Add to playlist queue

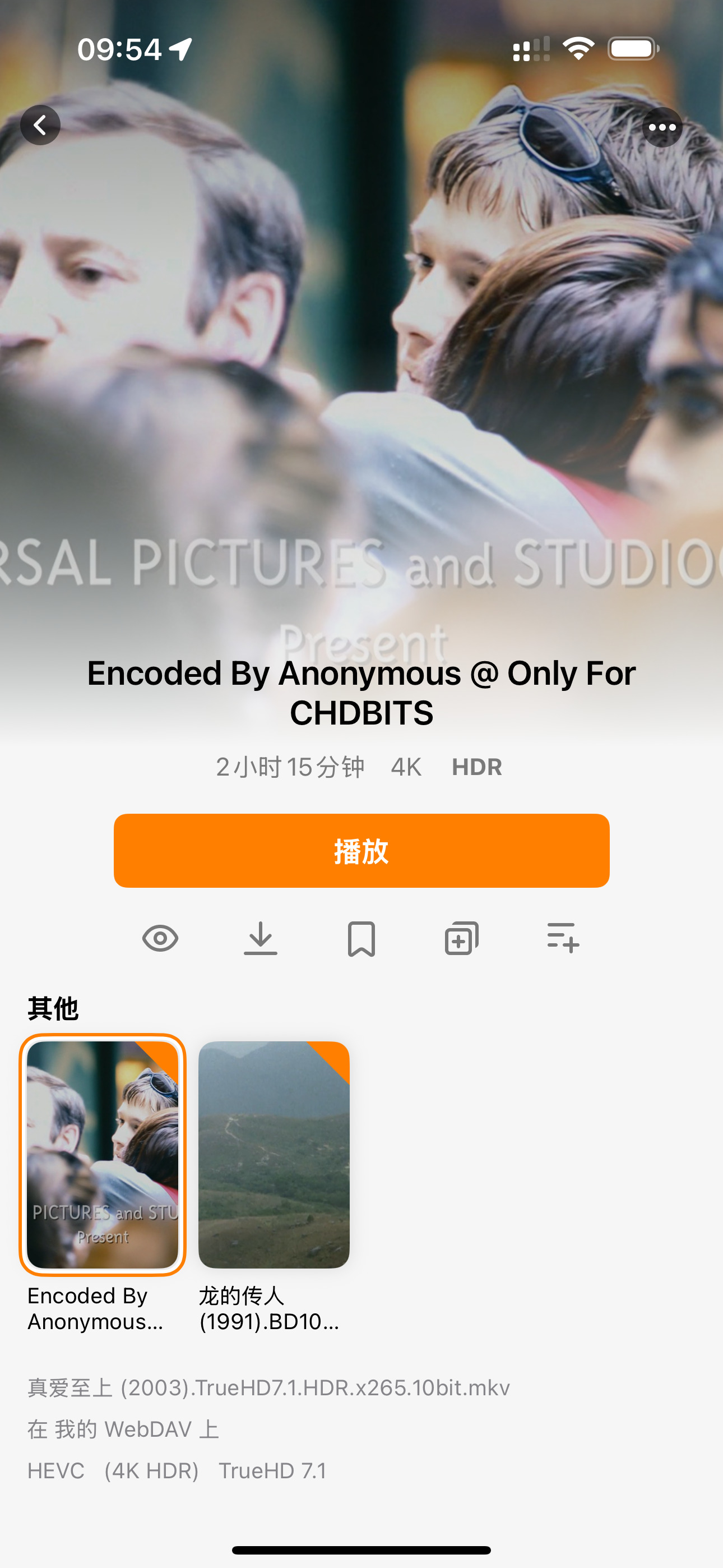click(x=563, y=938)
